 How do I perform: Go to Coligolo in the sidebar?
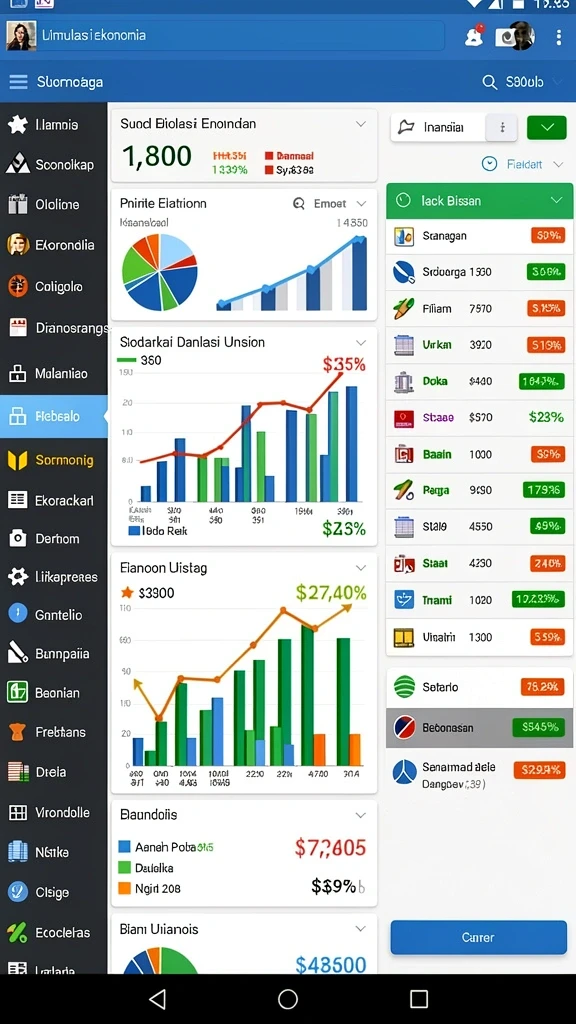[x=54, y=286]
